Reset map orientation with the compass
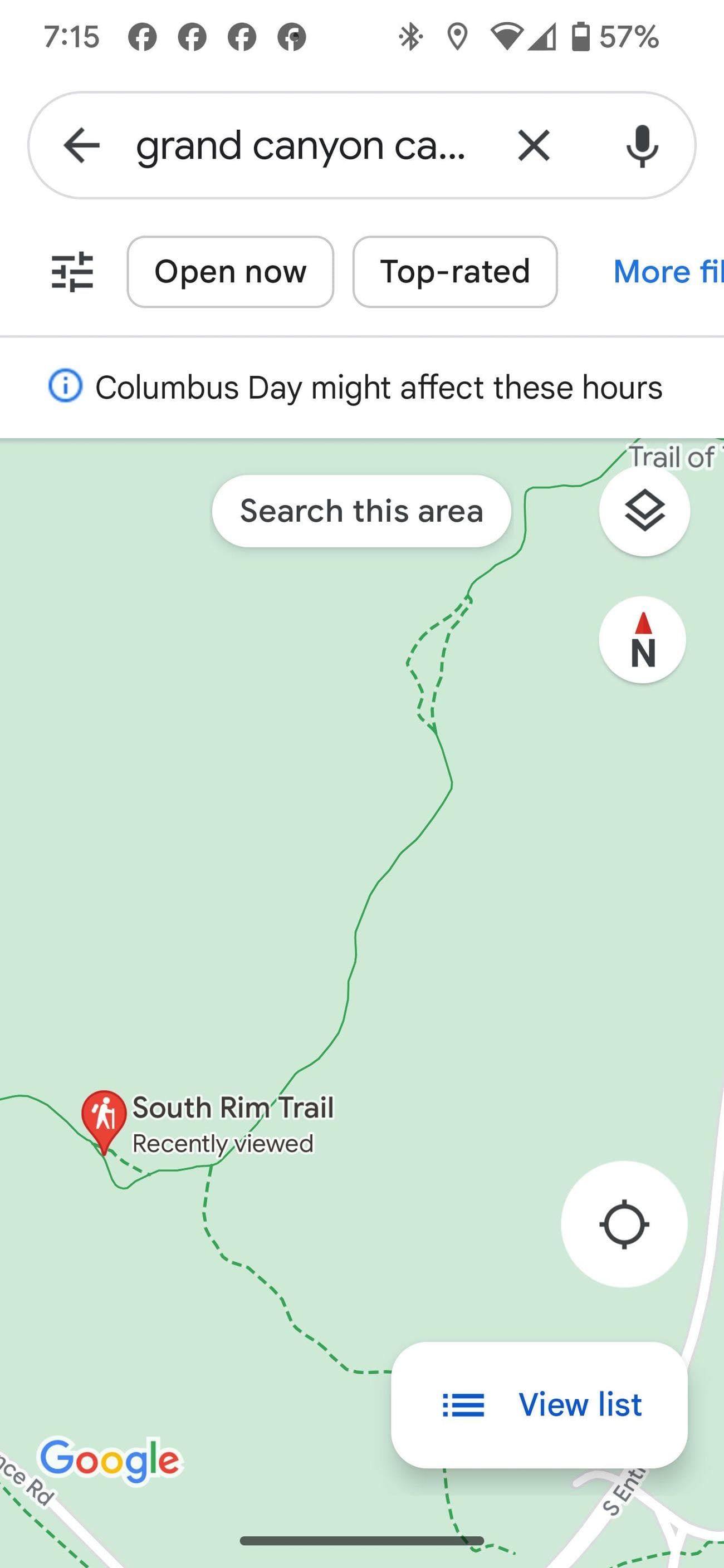This screenshot has height=1568, width=724. [x=642, y=640]
